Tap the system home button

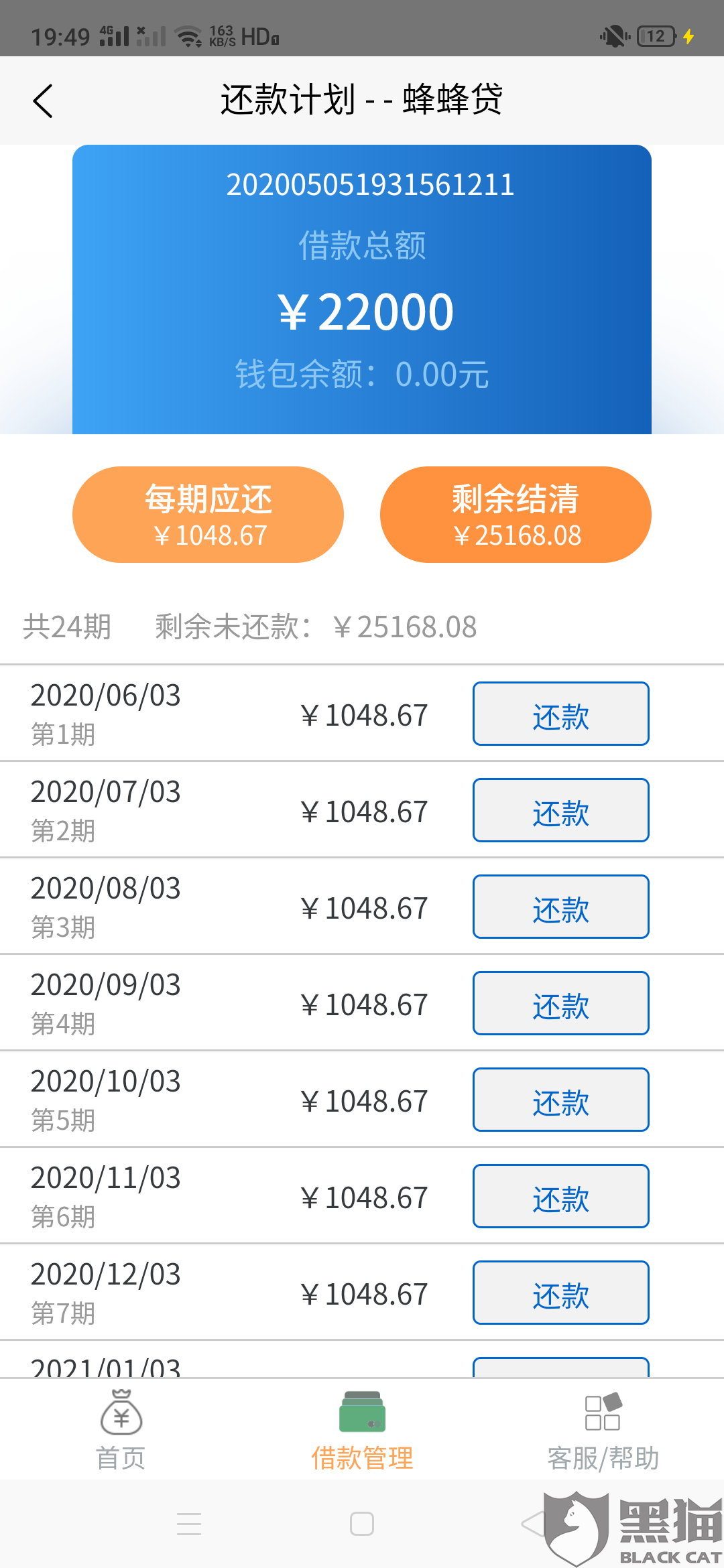pos(362,1524)
